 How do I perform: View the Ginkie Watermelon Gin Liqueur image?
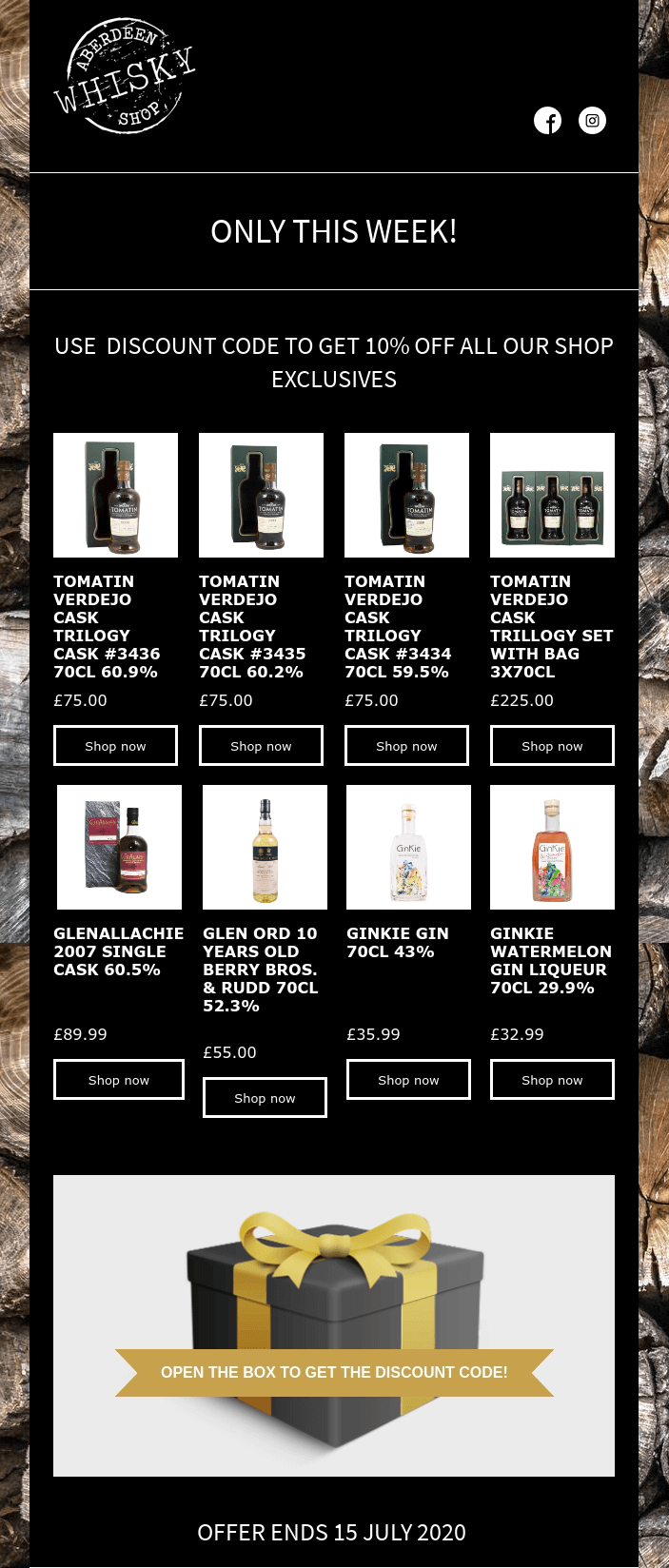pyautogui.click(x=552, y=847)
